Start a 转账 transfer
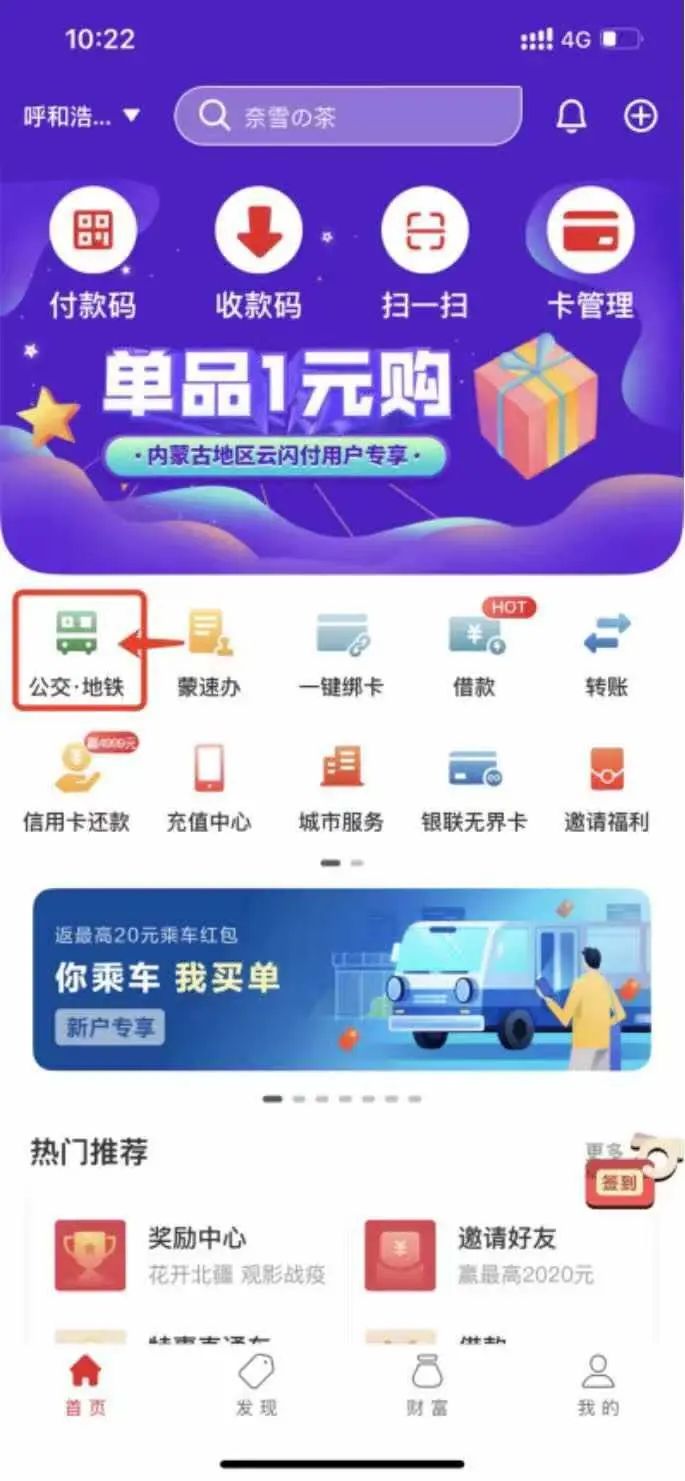The height and width of the screenshot is (1481, 685). [607, 650]
